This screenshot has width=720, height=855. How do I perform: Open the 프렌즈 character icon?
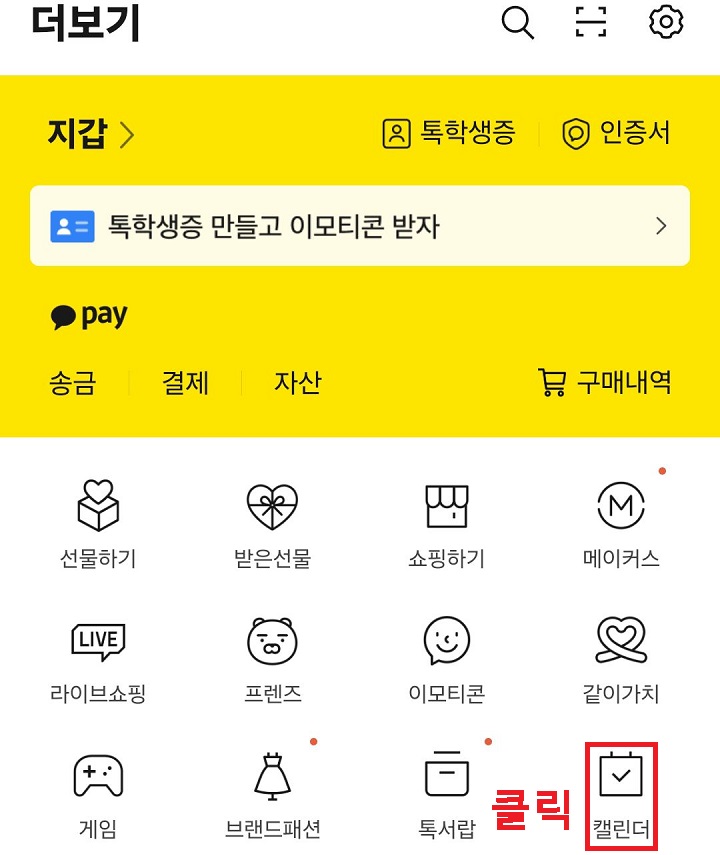point(270,655)
